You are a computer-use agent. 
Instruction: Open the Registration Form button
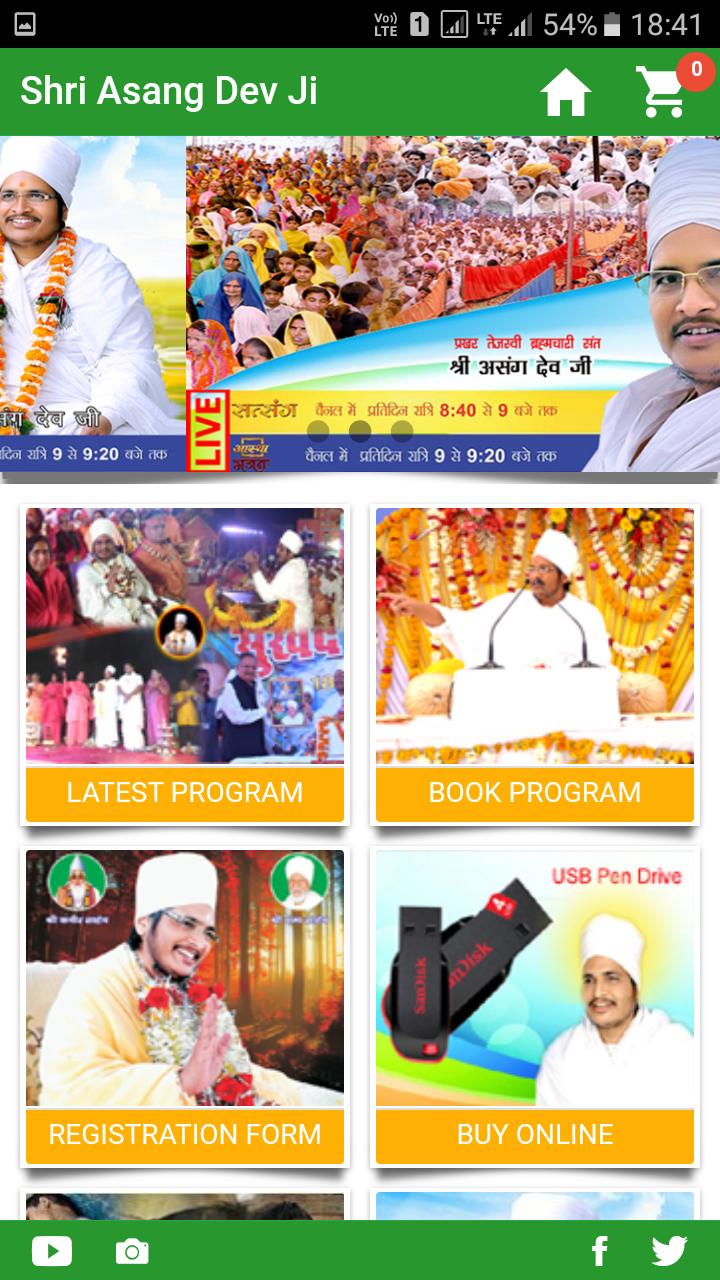point(185,1135)
